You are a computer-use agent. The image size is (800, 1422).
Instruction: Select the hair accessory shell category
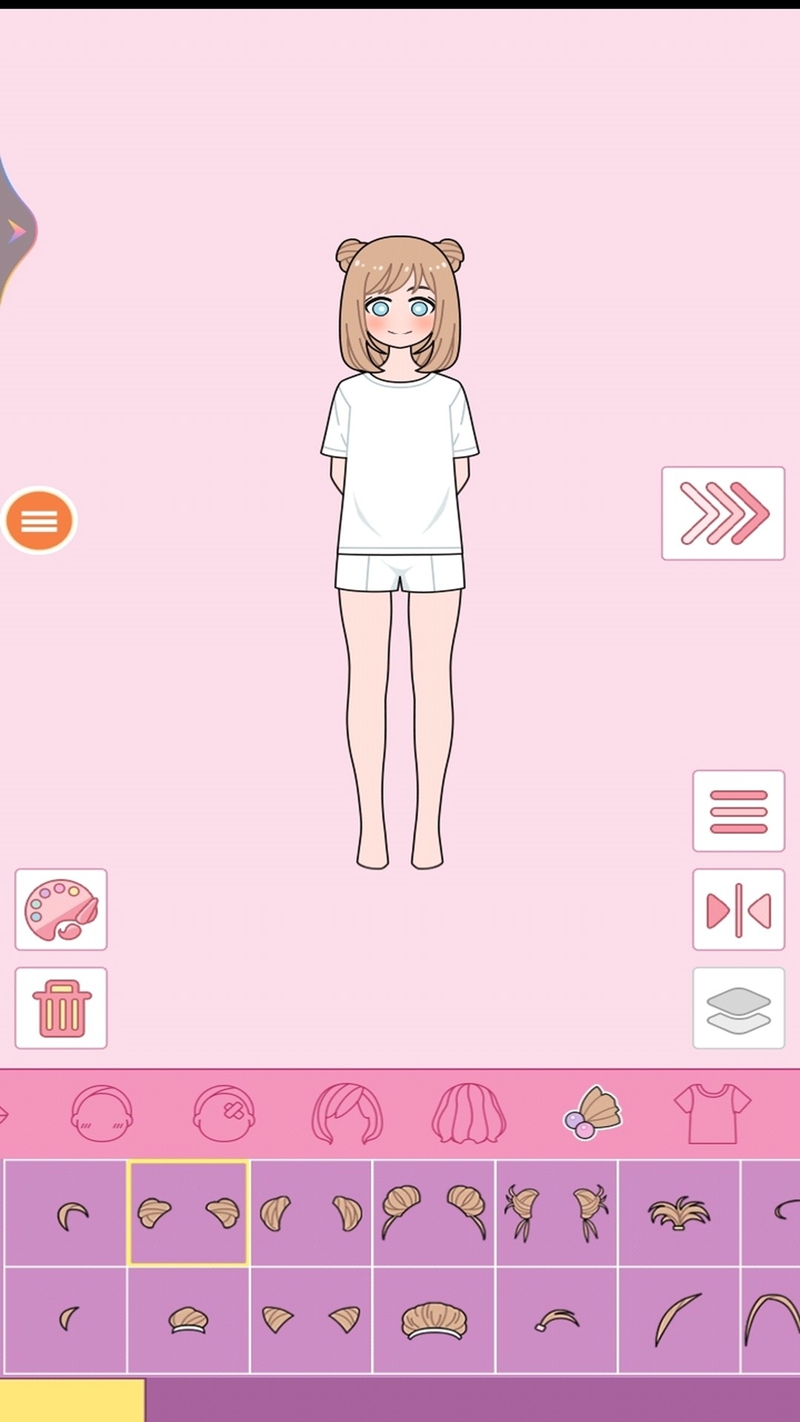tap(590, 1112)
